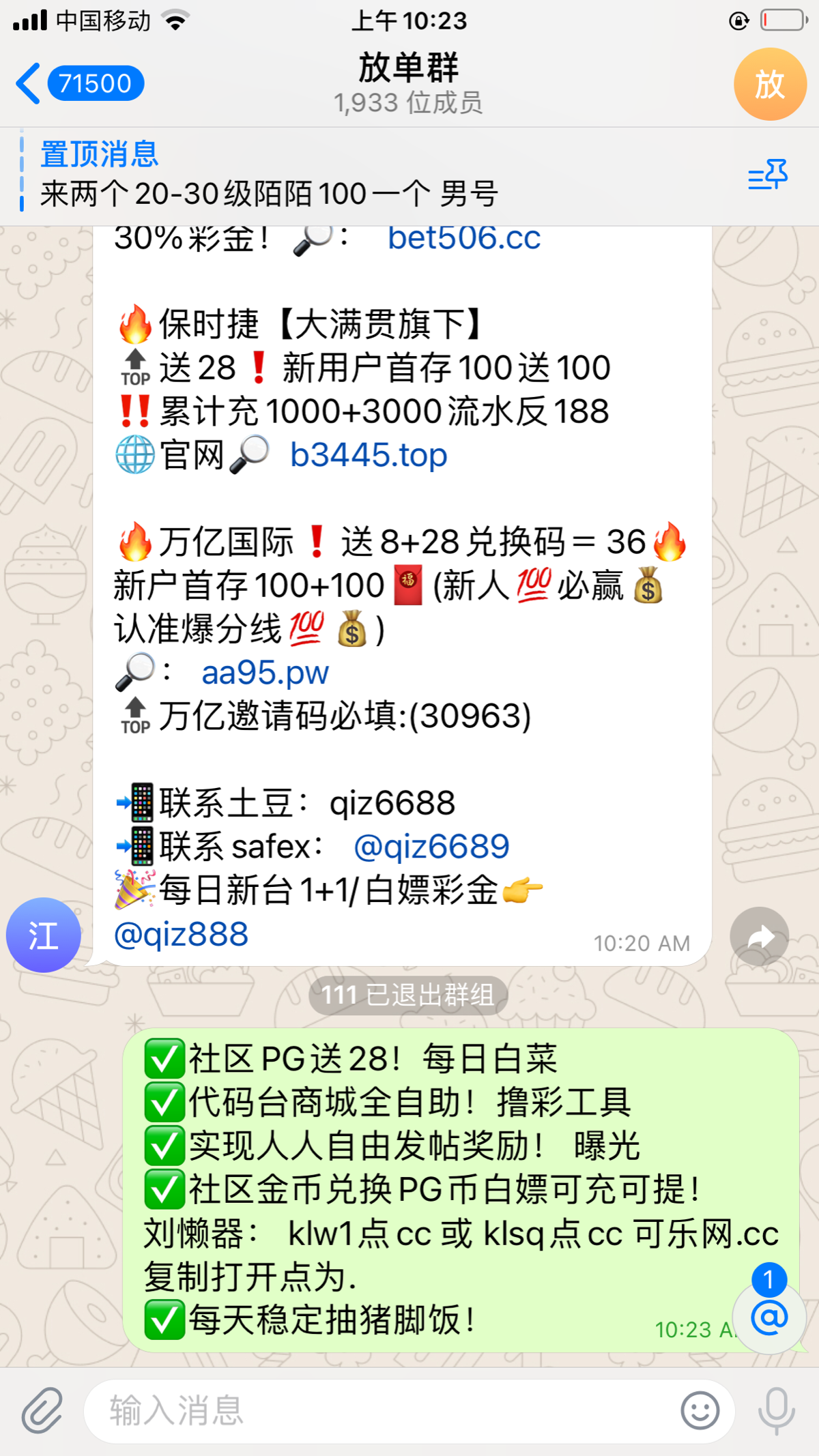Open the aa95.pw link
819x1456 pixels.
265,673
